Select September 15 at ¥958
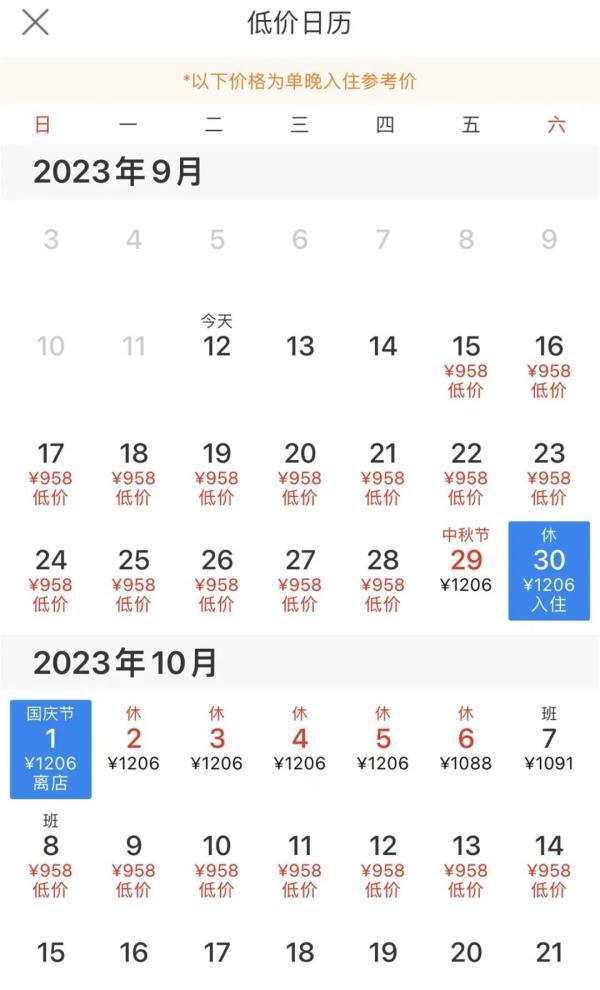This screenshot has height=990, width=600. coord(466,364)
